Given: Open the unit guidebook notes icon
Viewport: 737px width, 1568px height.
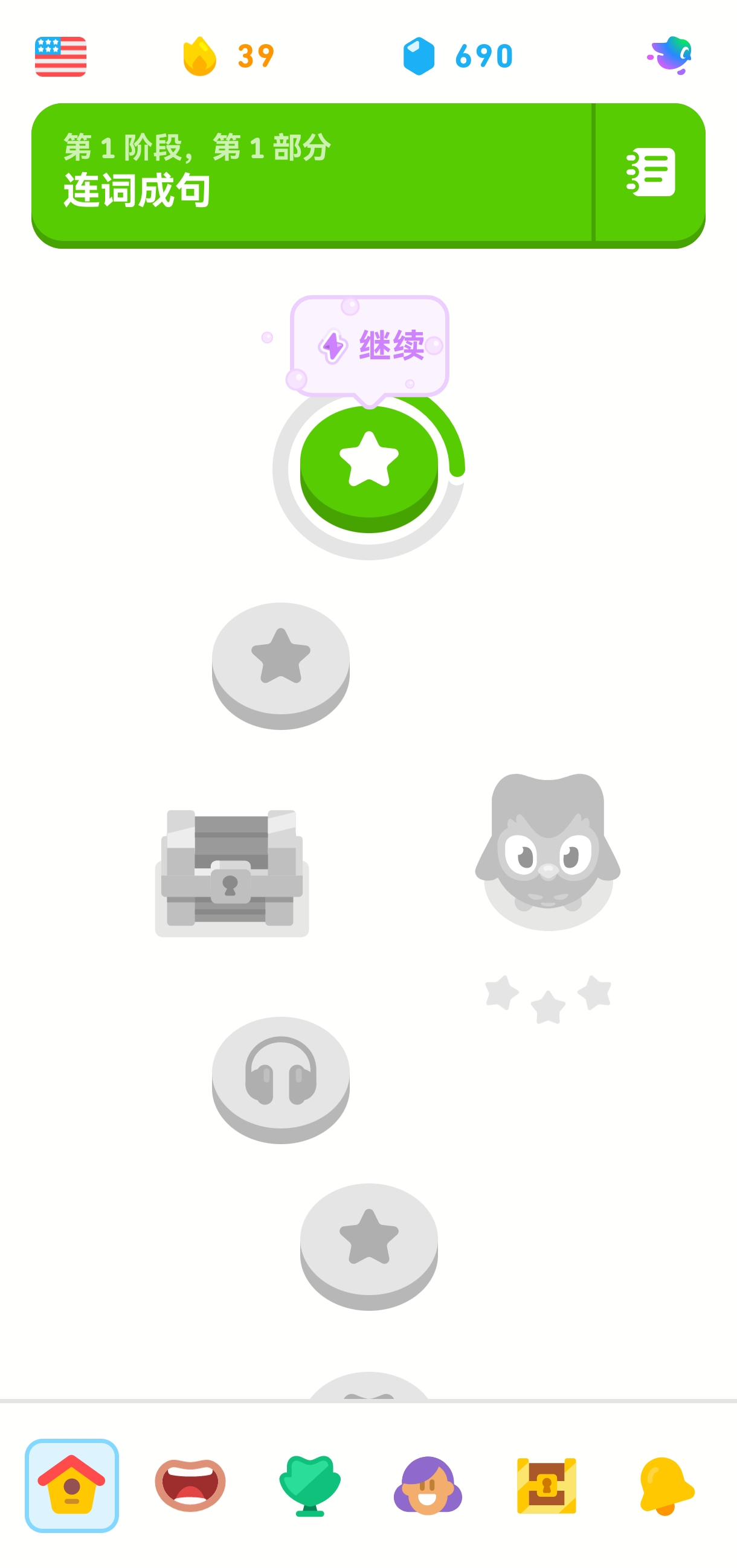Looking at the screenshot, I should point(650,172).
